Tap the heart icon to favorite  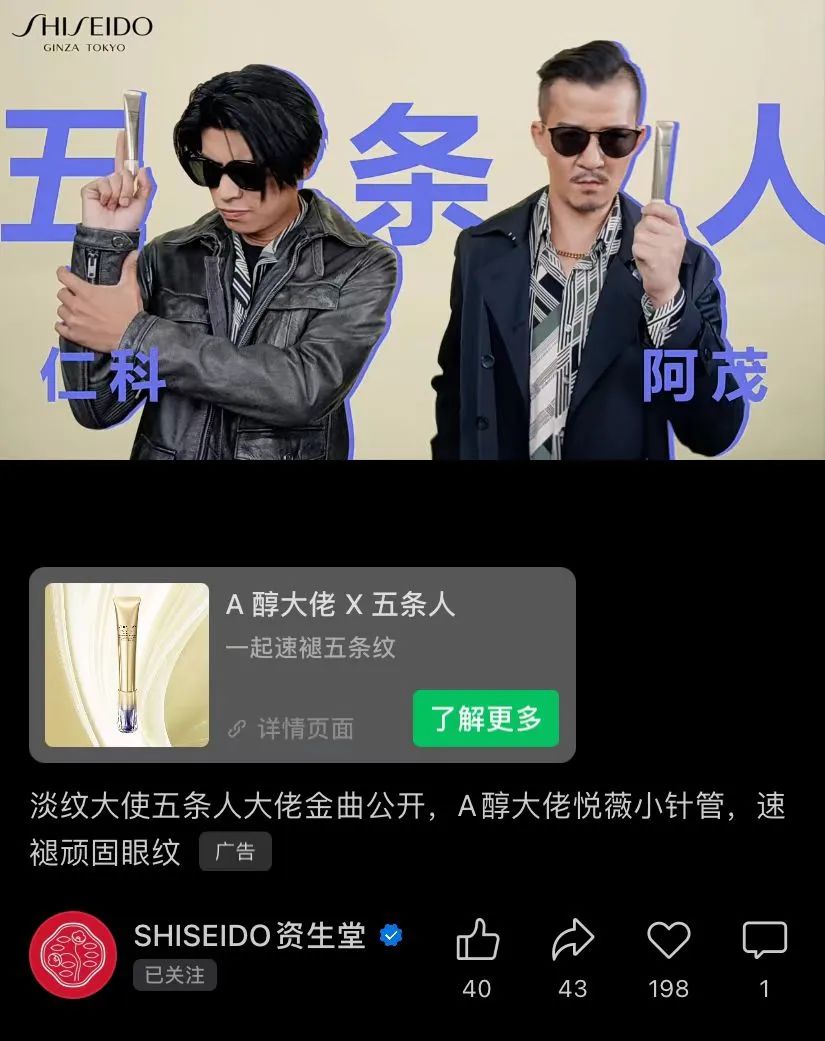tap(668, 942)
